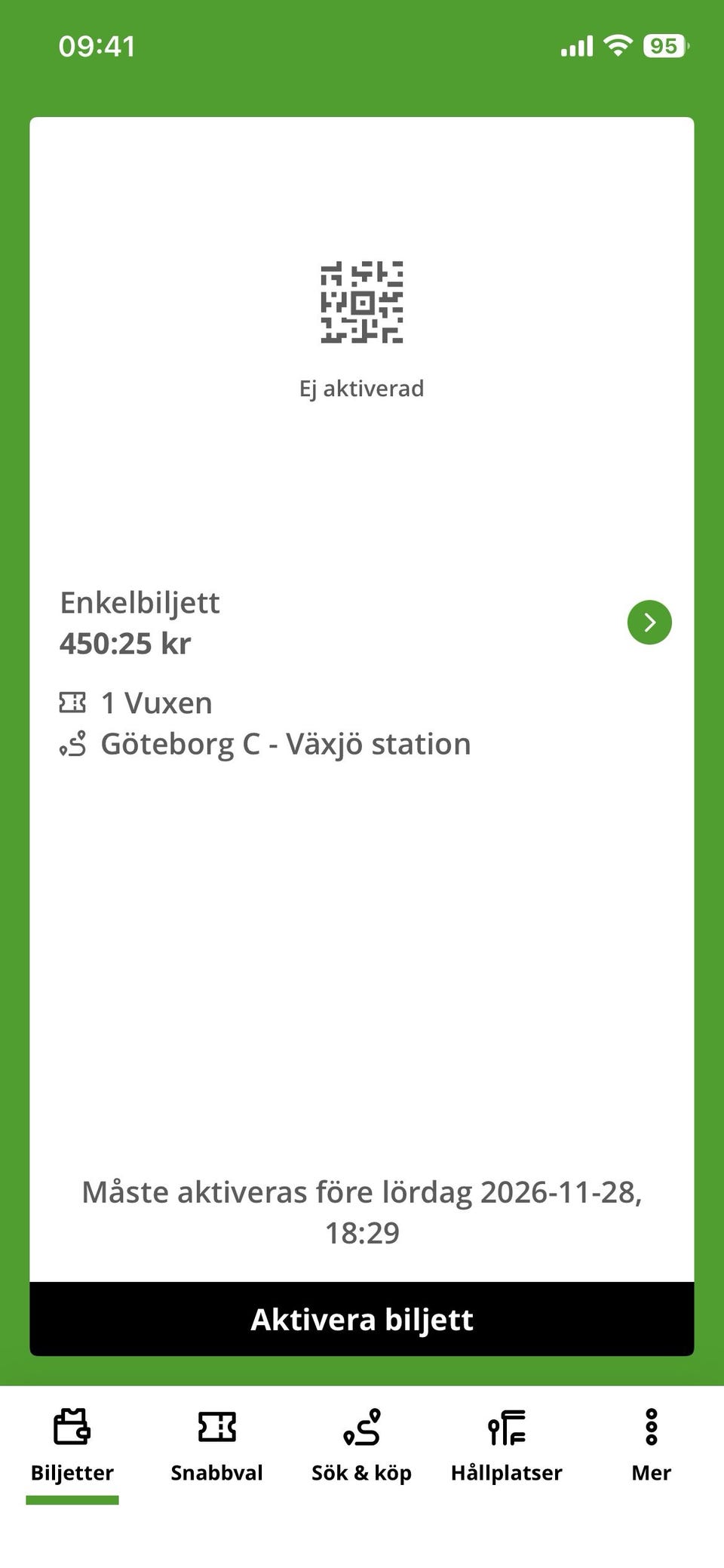Open ticket details via the green chevron
Screen dimensions: 724x1568
click(649, 622)
